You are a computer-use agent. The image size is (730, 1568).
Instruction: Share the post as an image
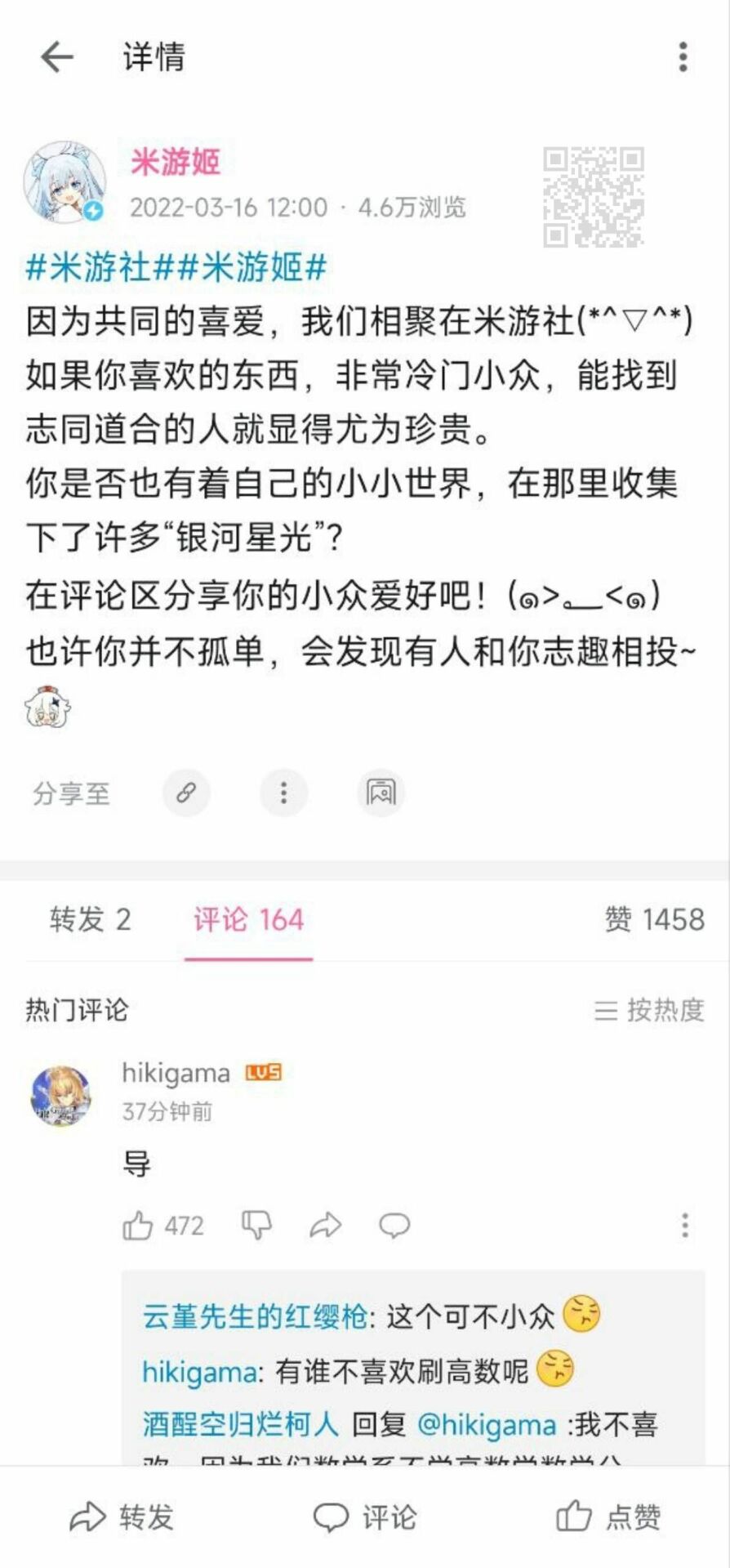click(381, 793)
